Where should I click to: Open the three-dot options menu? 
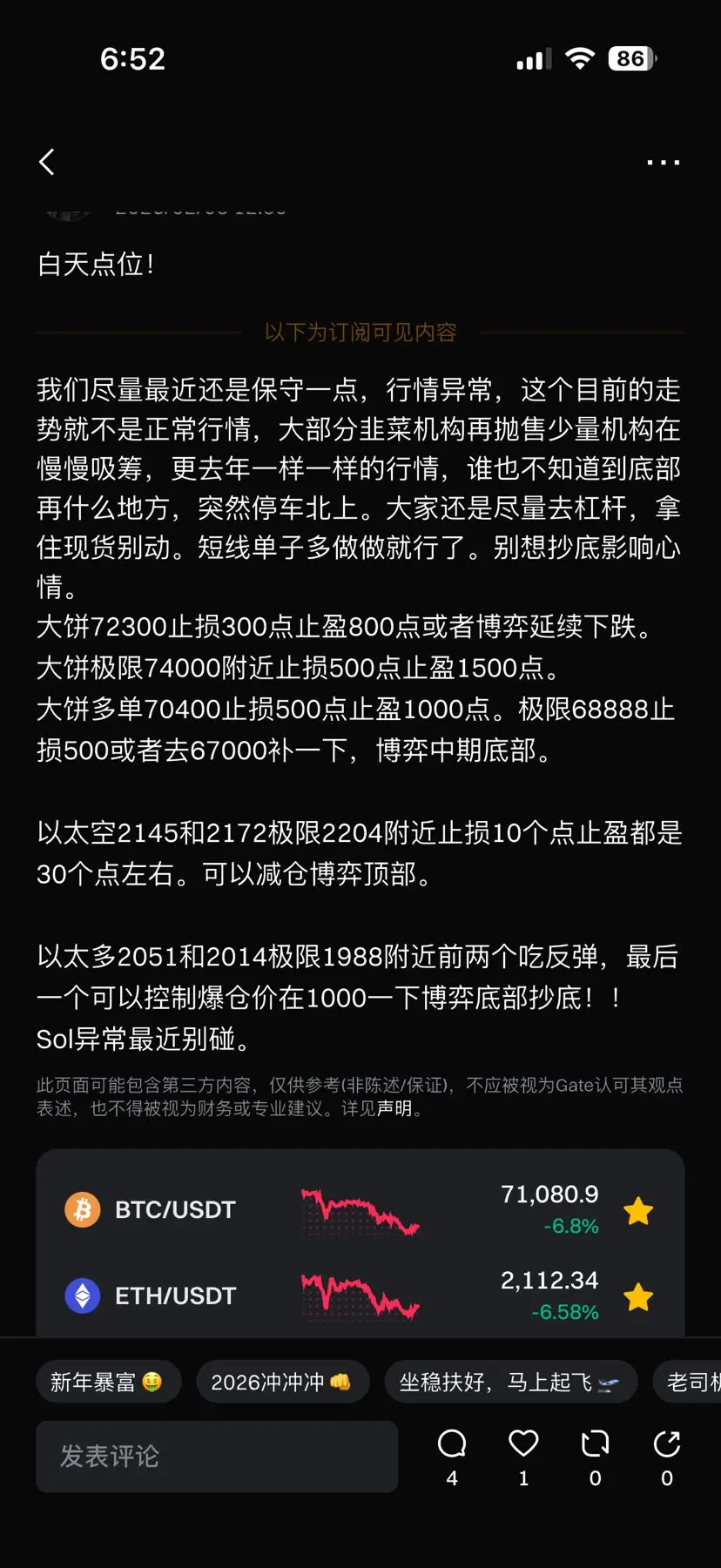663,162
